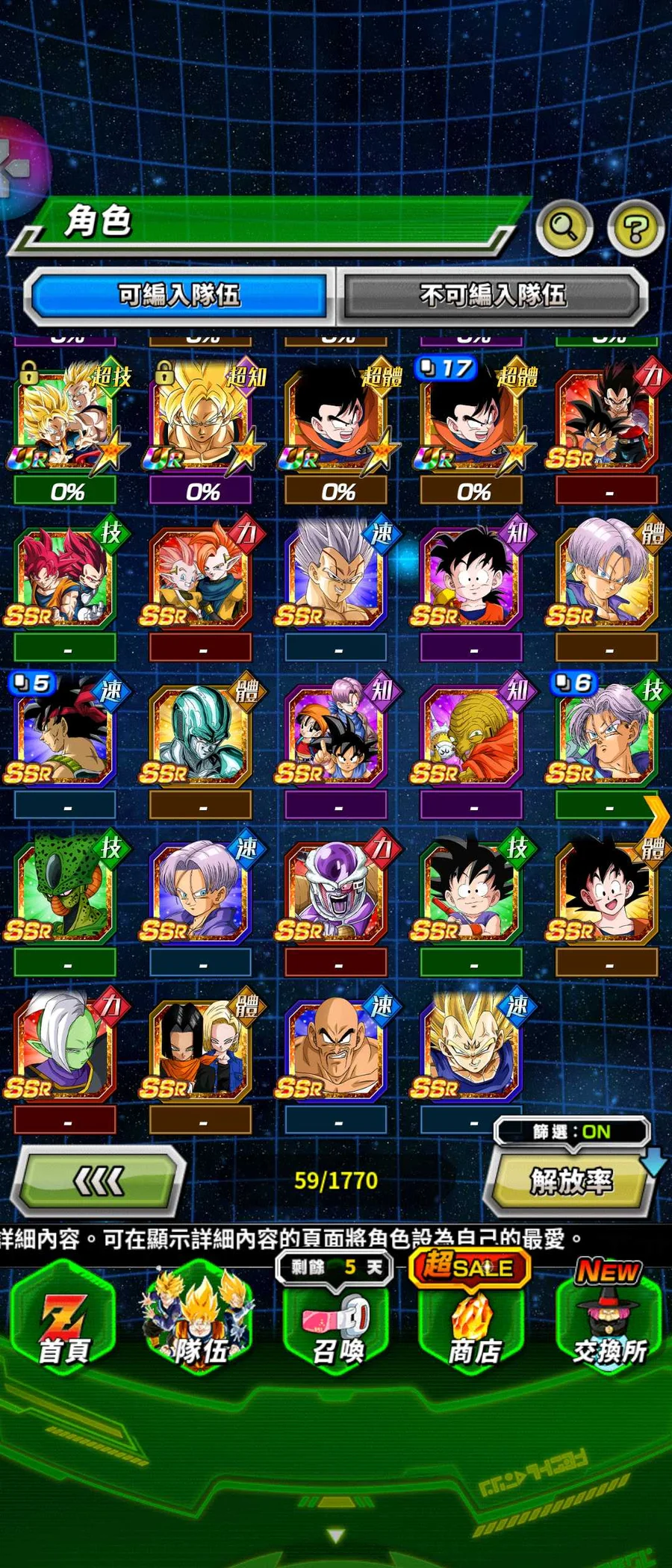The height and width of the screenshot is (1568, 672).
Task: Open the character search magnifier
Action: coord(564,227)
